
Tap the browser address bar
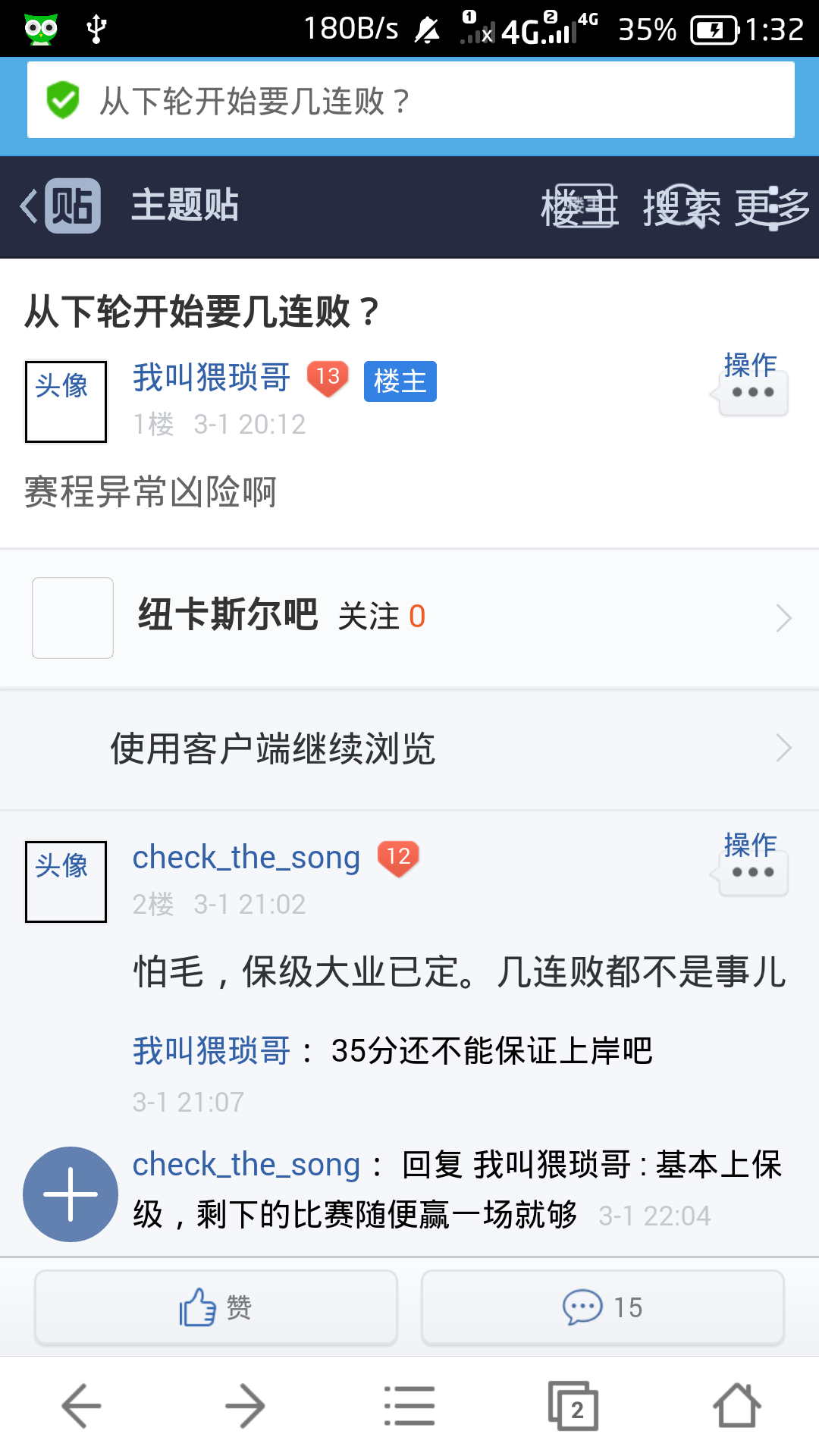coord(409,100)
